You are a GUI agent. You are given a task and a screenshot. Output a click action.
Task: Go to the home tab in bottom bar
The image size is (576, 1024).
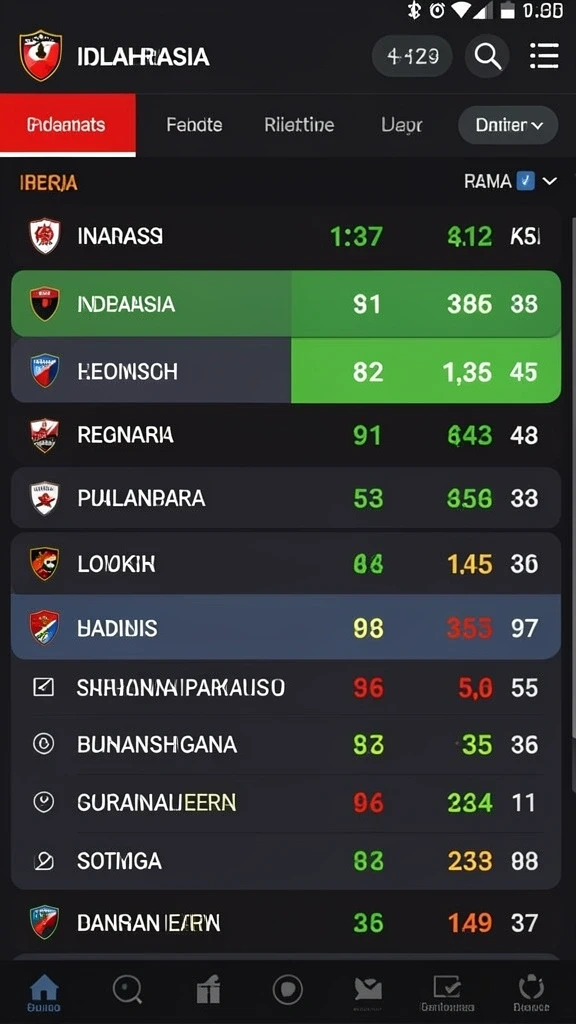[44, 993]
